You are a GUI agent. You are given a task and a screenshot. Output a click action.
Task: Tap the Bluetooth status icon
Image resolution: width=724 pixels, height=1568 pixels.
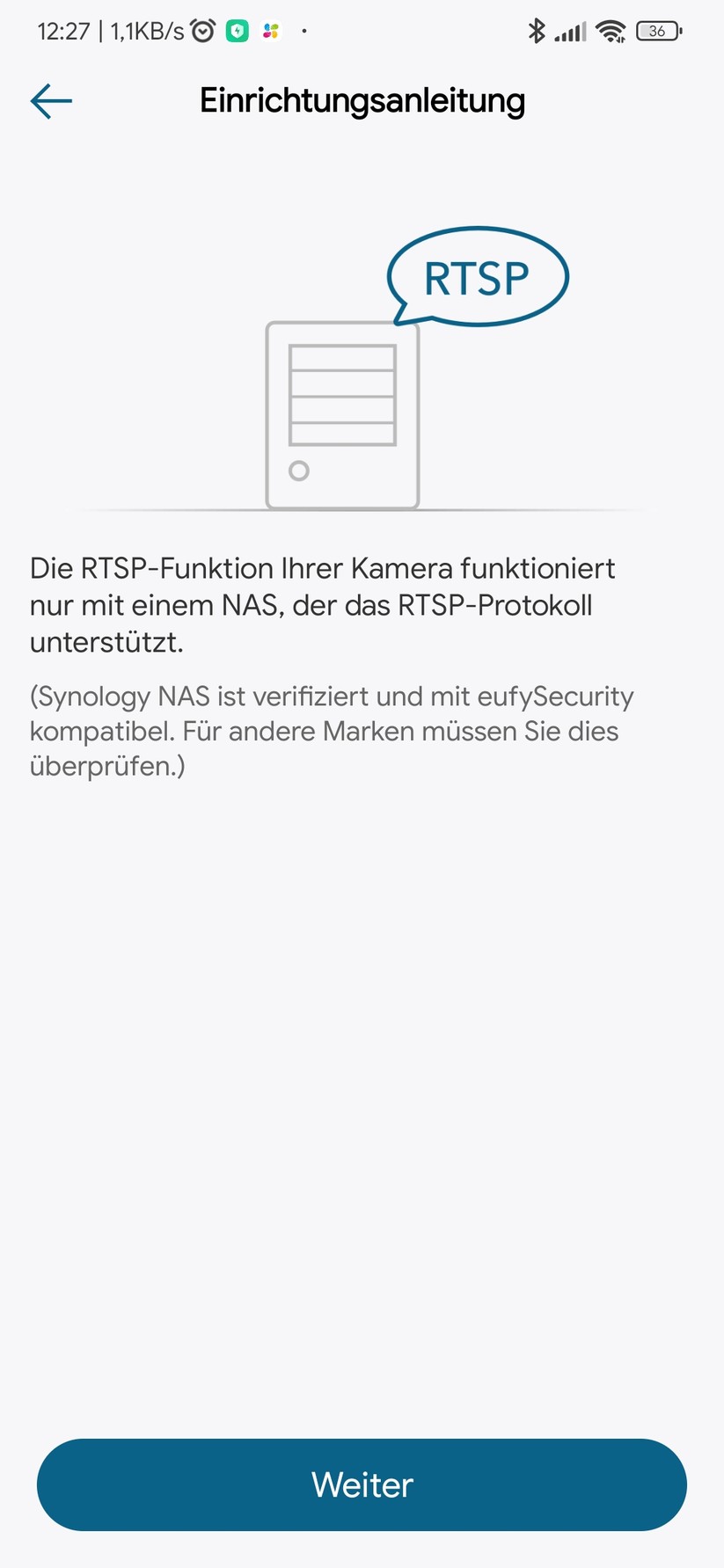click(x=536, y=31)
